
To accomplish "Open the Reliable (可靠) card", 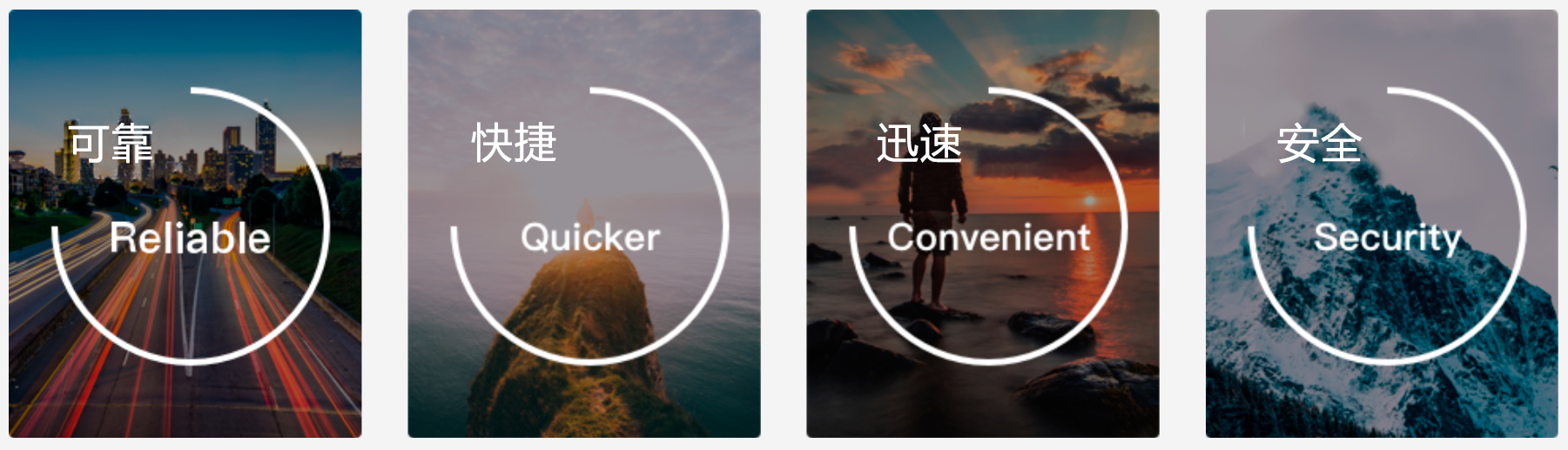I will tap(185, 224).
